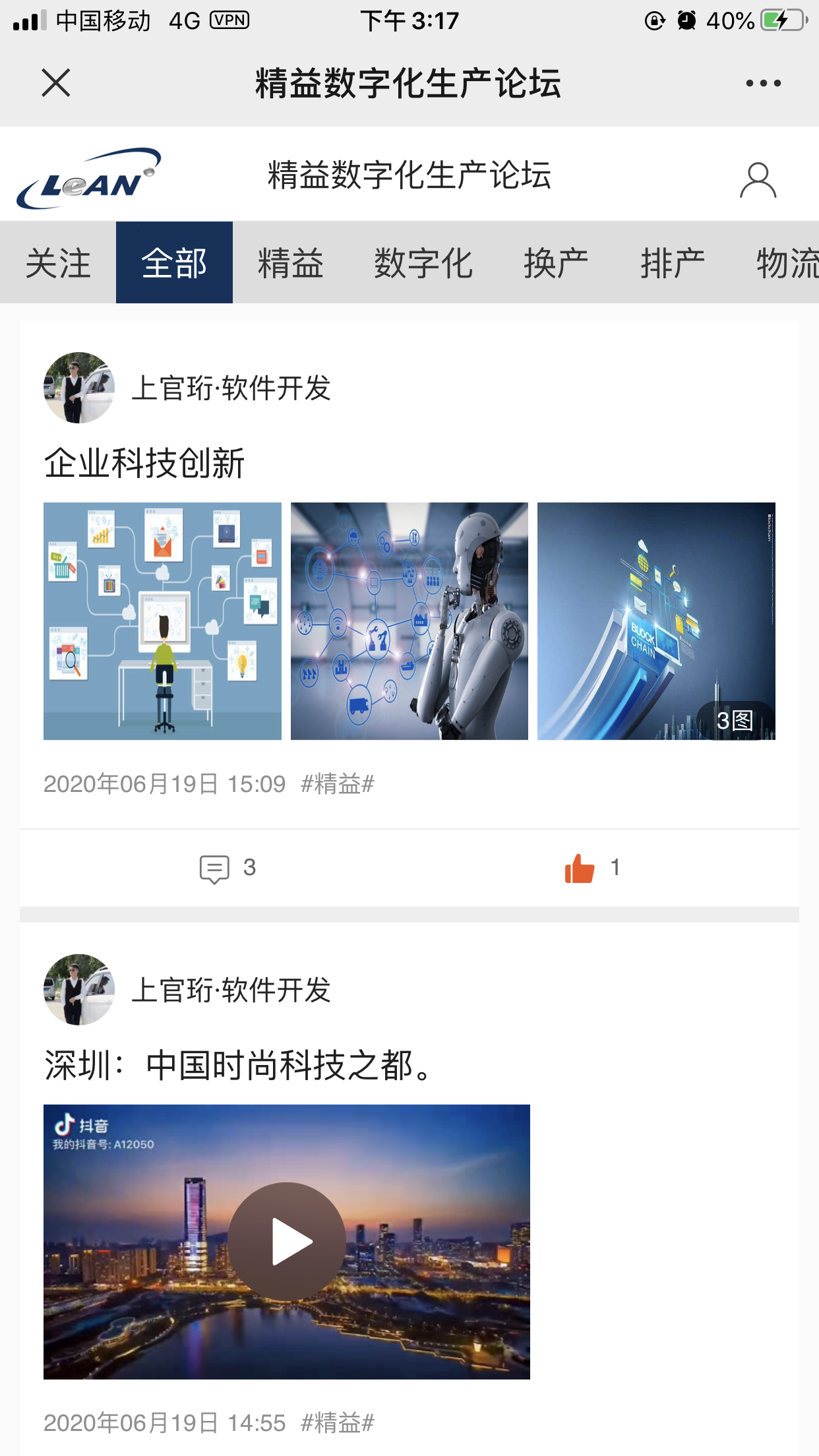Viewport: 819px width, 1456px height.
Task: View the person-at-desk image in 企业科技创新
Action: point(162,621)
